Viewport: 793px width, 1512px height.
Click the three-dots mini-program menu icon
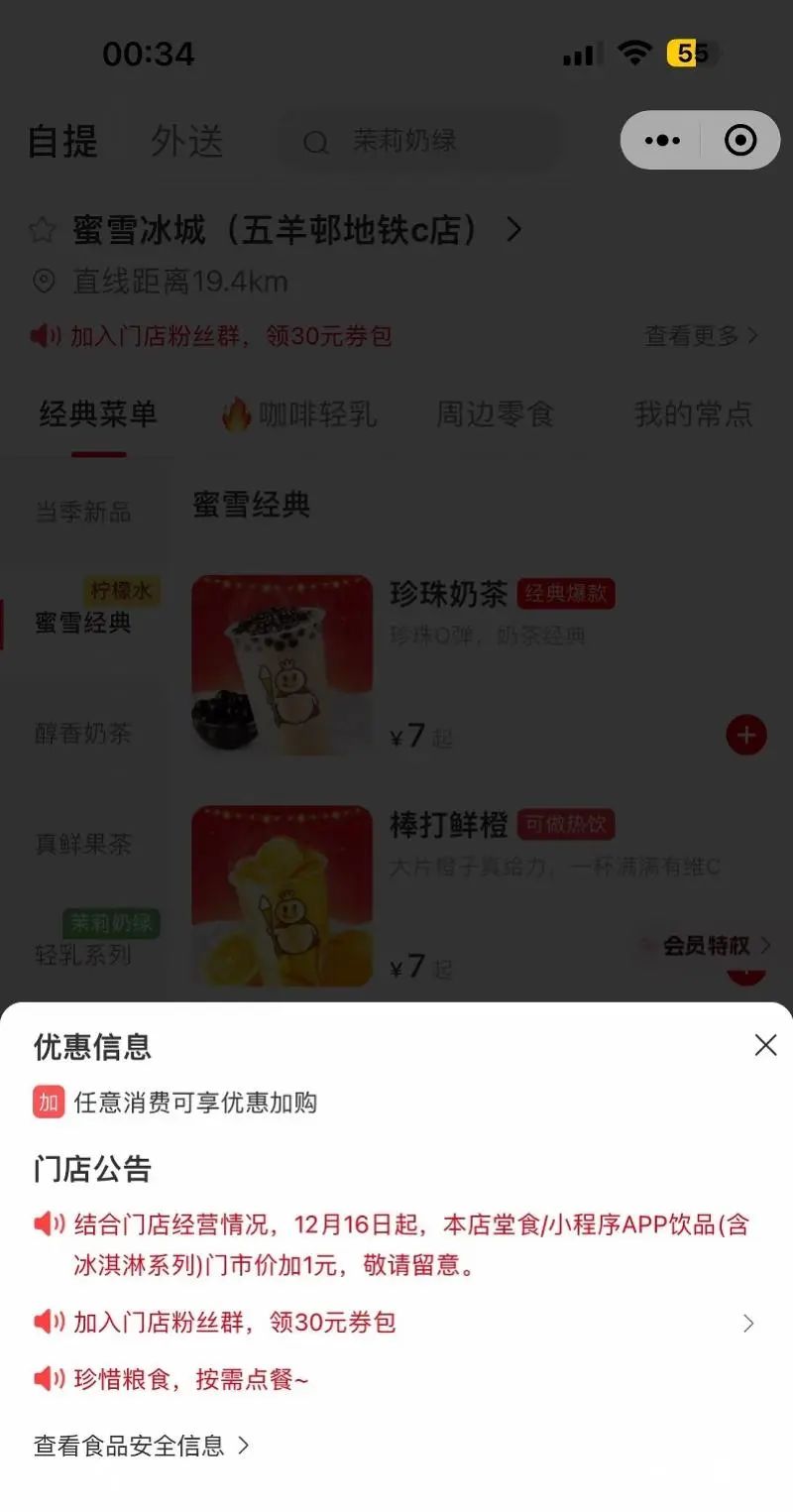[x=661, y=141]
